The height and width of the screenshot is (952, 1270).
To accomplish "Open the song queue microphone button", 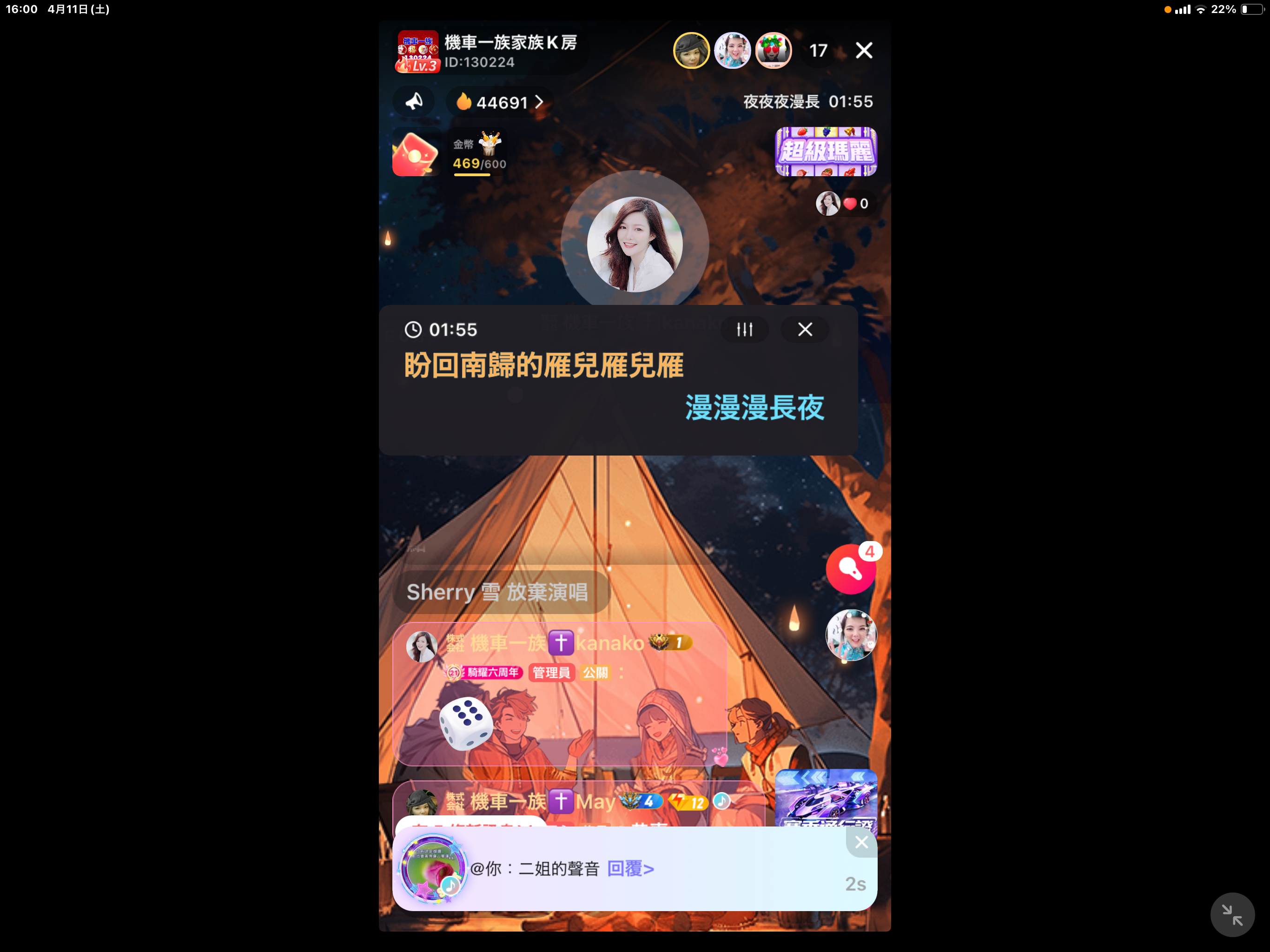I will (x=850, y=569).
